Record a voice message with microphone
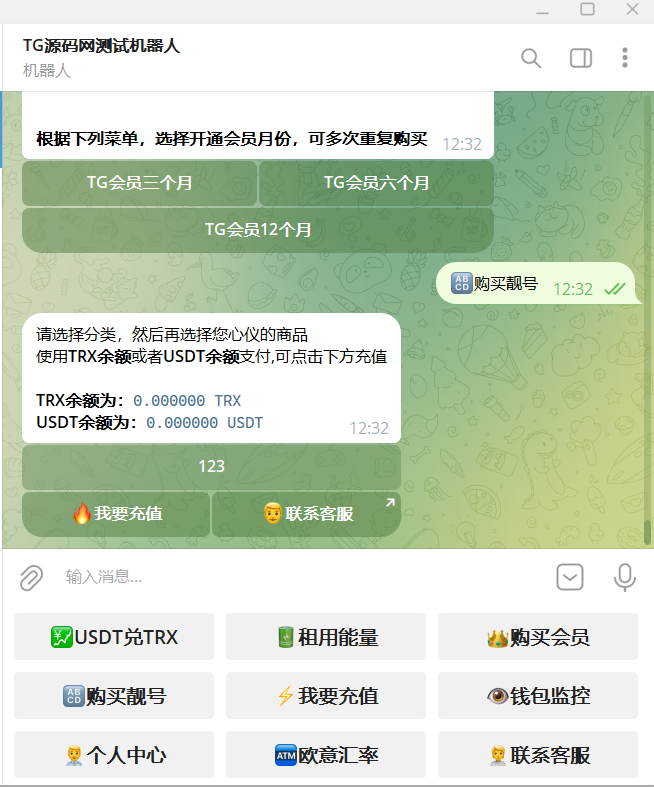 625,577
